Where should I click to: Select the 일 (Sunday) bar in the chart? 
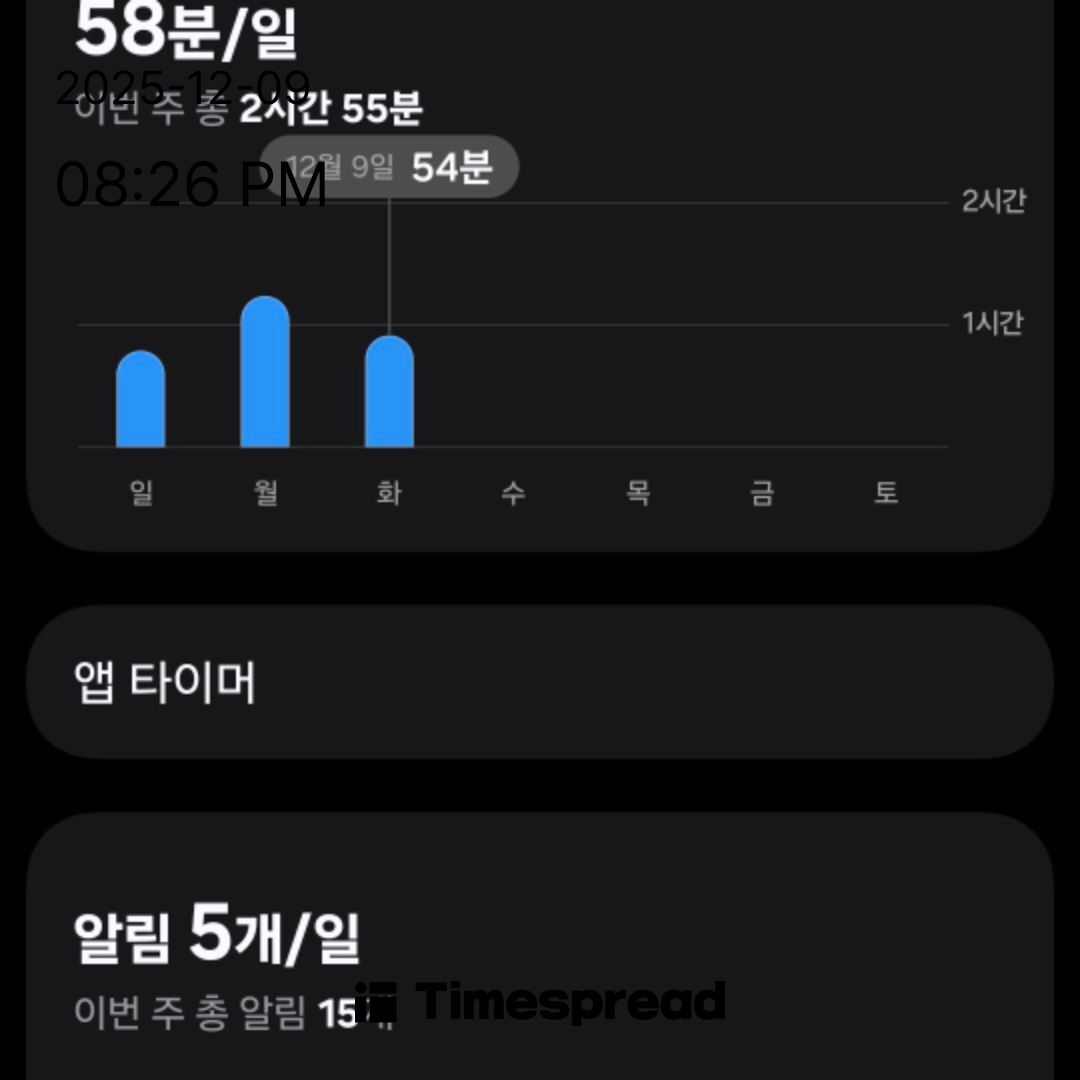point(140,400)
